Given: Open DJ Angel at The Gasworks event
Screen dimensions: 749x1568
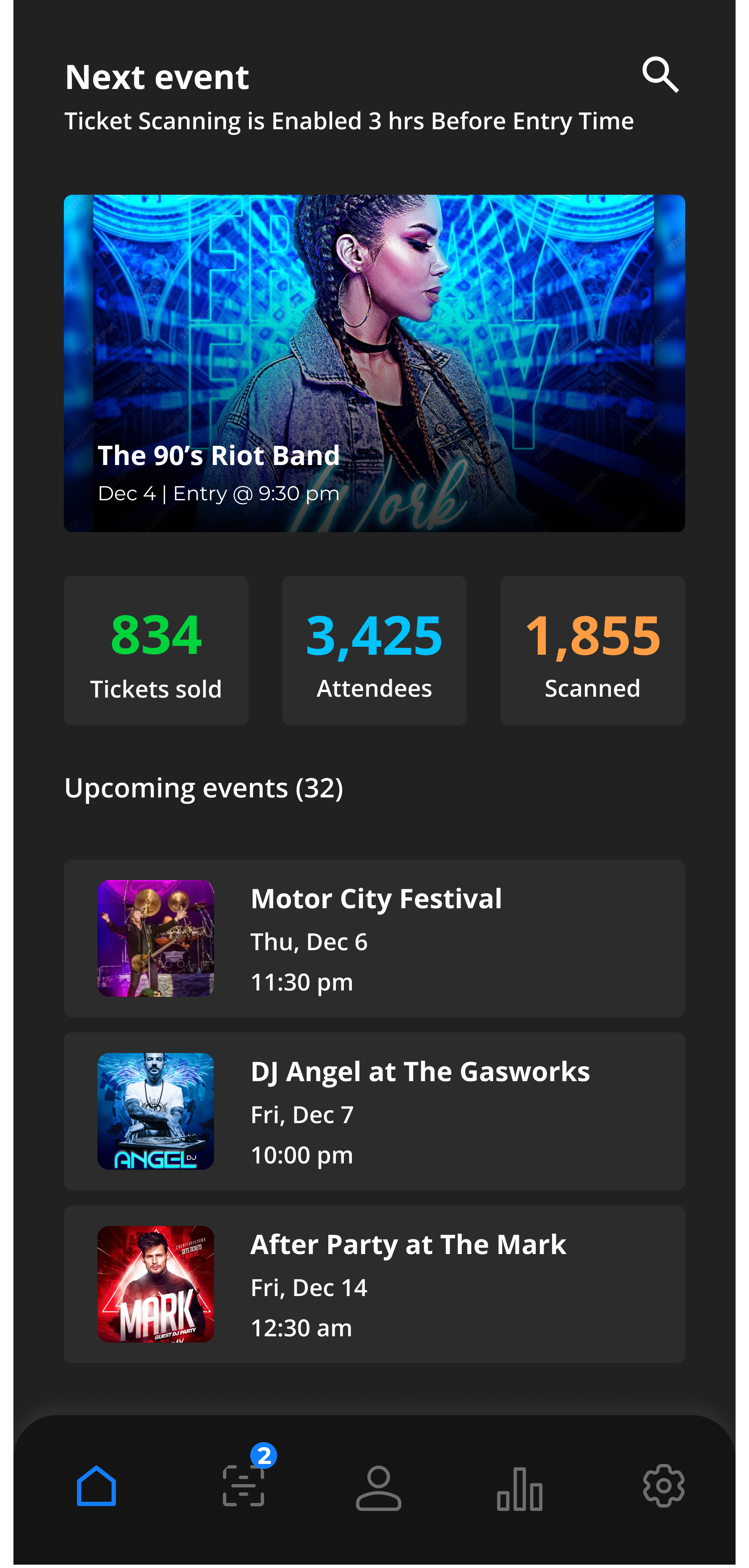Looking at the screenshot, I should coord(374,1111).
